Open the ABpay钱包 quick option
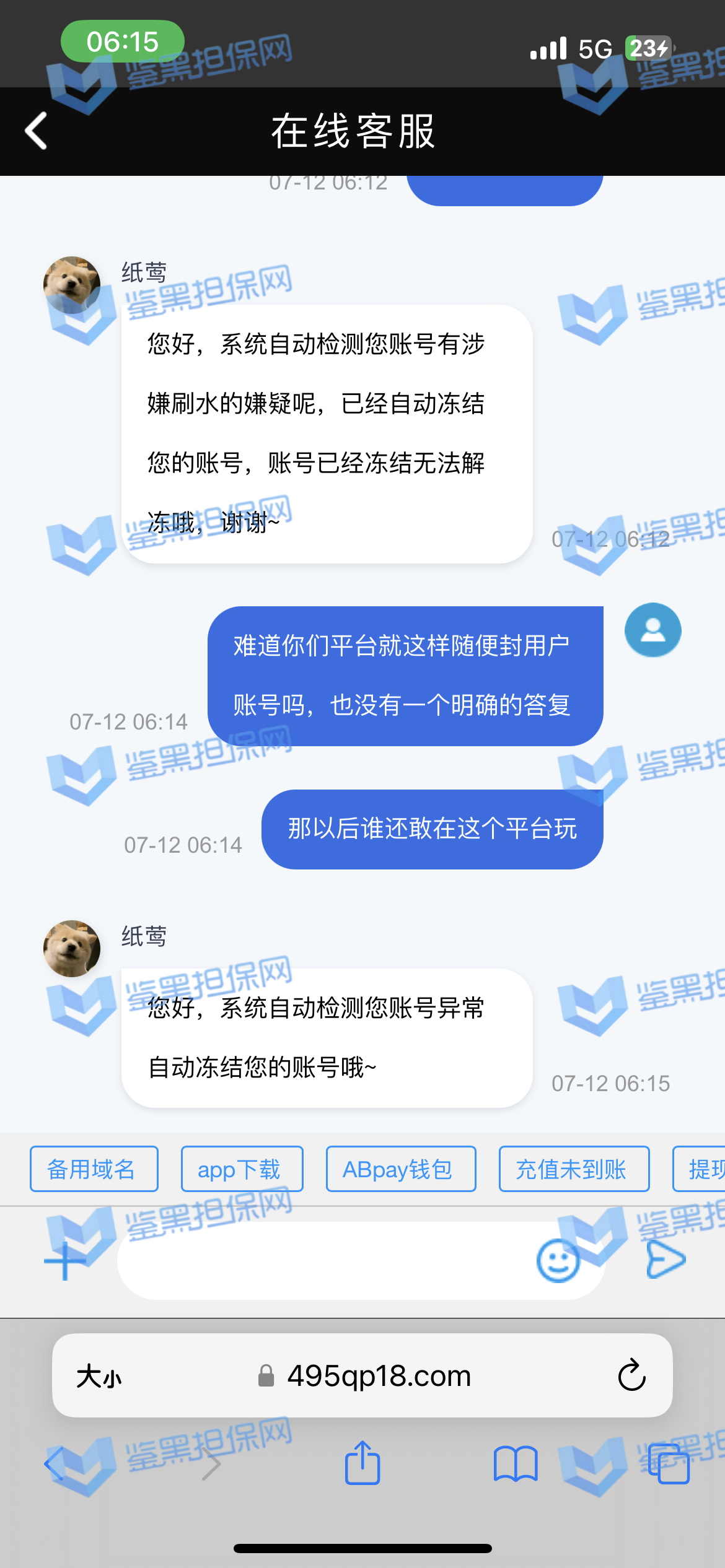Screen dimensions: 725x1568 click(400, 1169)
